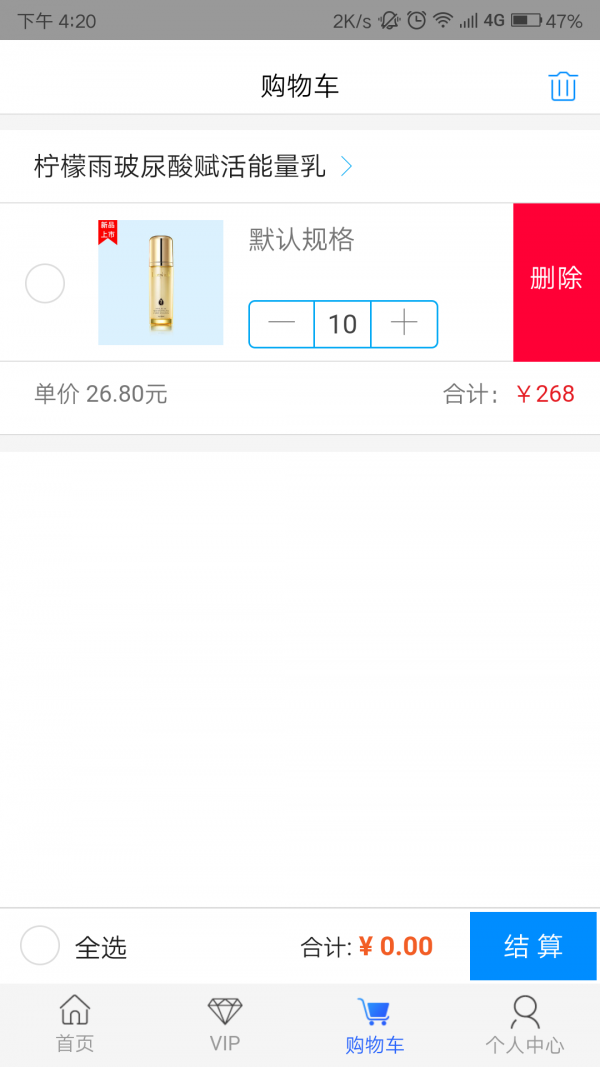
Task: Select the cart item checkbox
Action: coord(45,284)
